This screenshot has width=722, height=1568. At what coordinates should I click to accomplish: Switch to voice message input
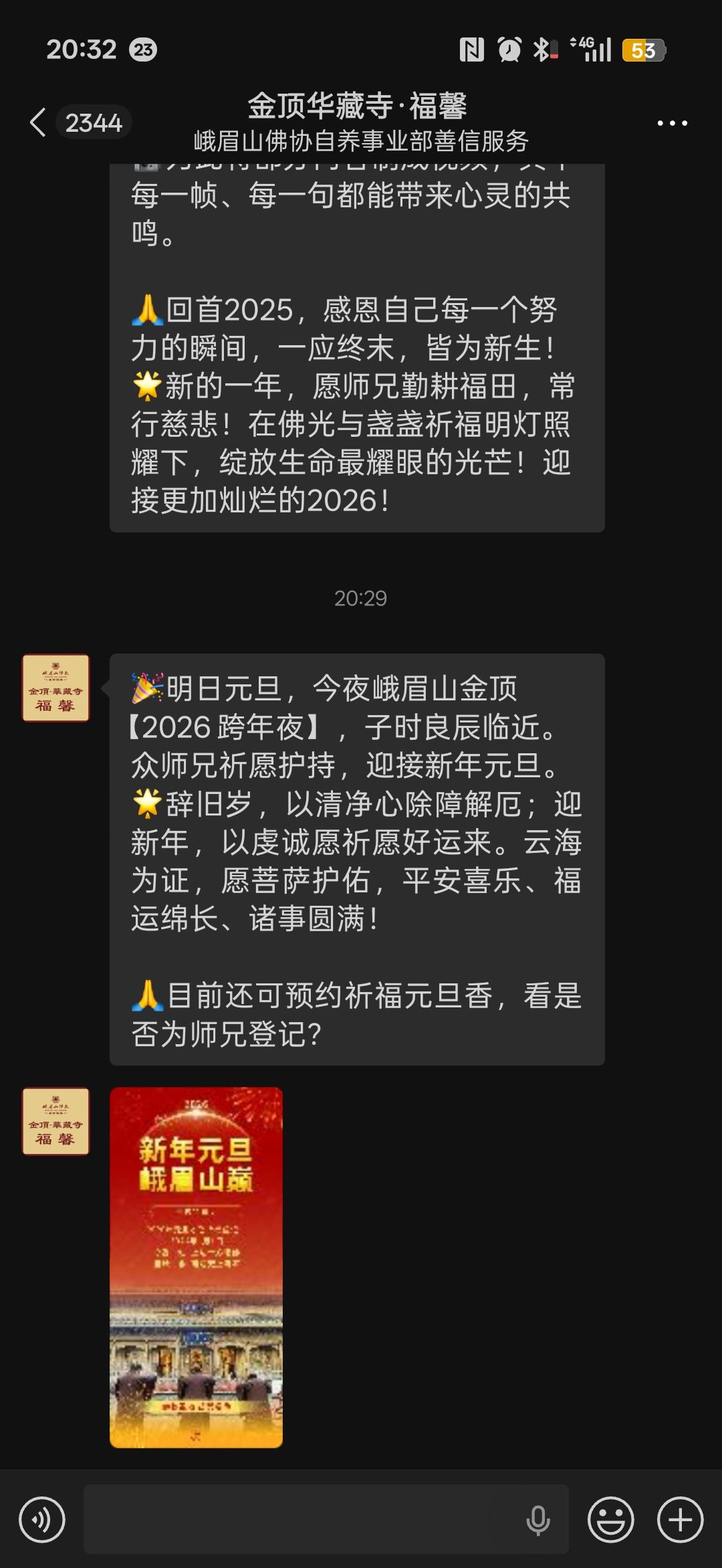42,1519
